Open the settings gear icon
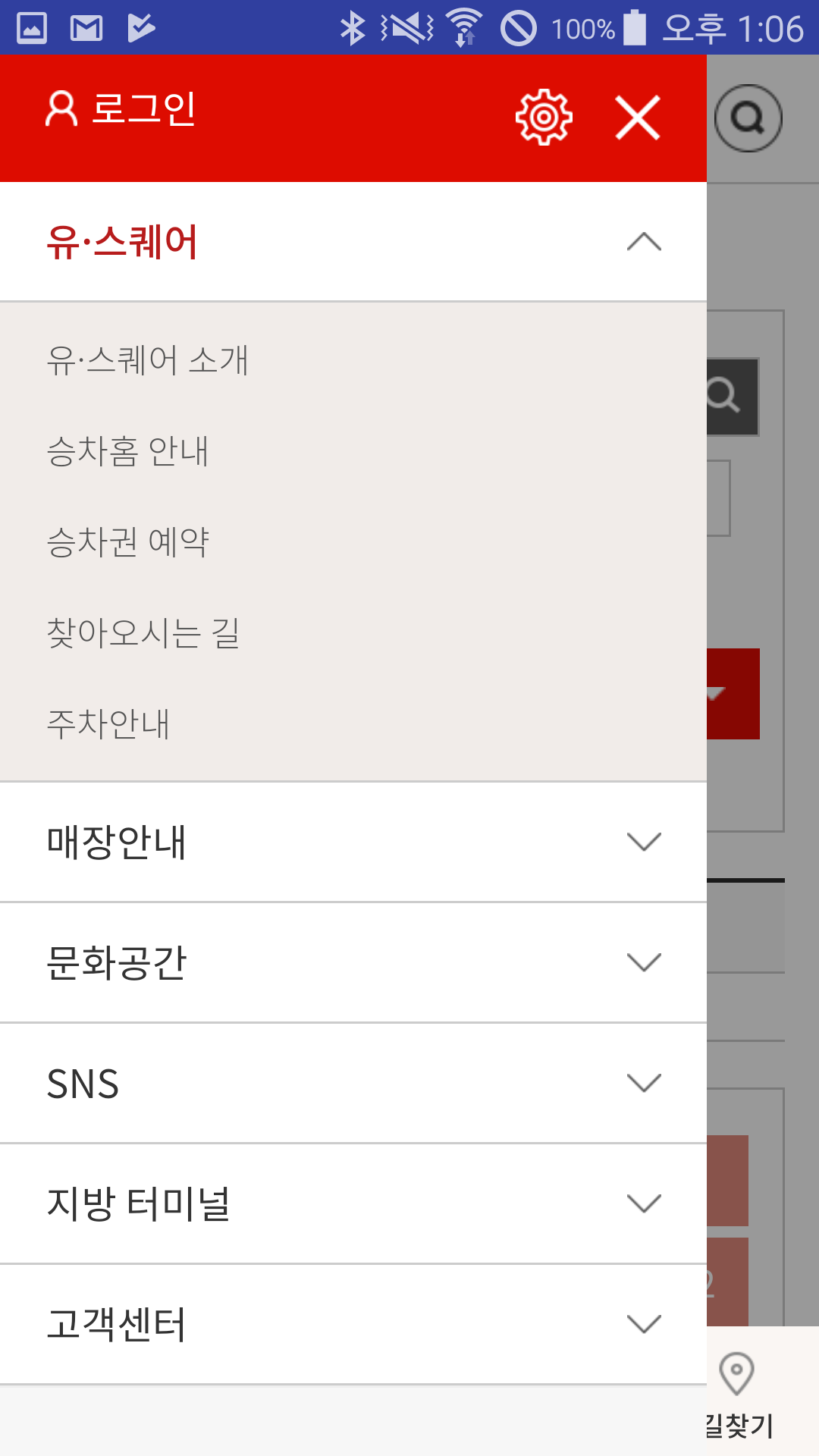819x1456 pixels. point(544,118)
